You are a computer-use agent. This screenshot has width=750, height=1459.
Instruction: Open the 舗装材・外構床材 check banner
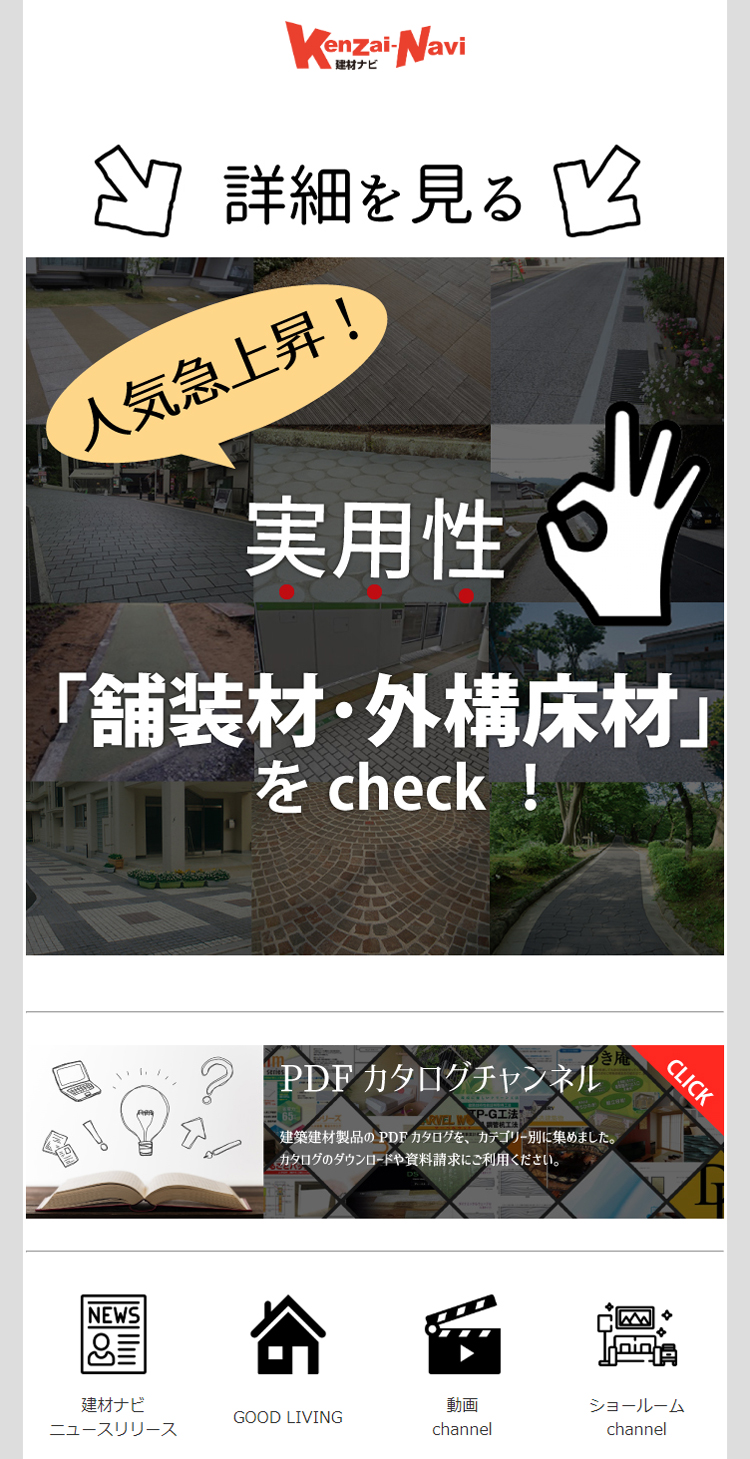point(375,606)
